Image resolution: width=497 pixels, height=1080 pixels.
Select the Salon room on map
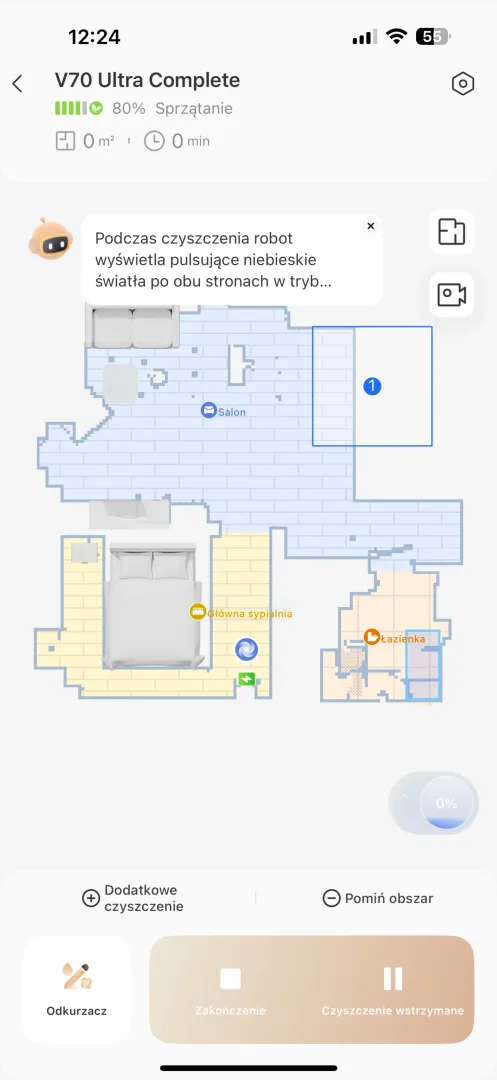[223, 411]
